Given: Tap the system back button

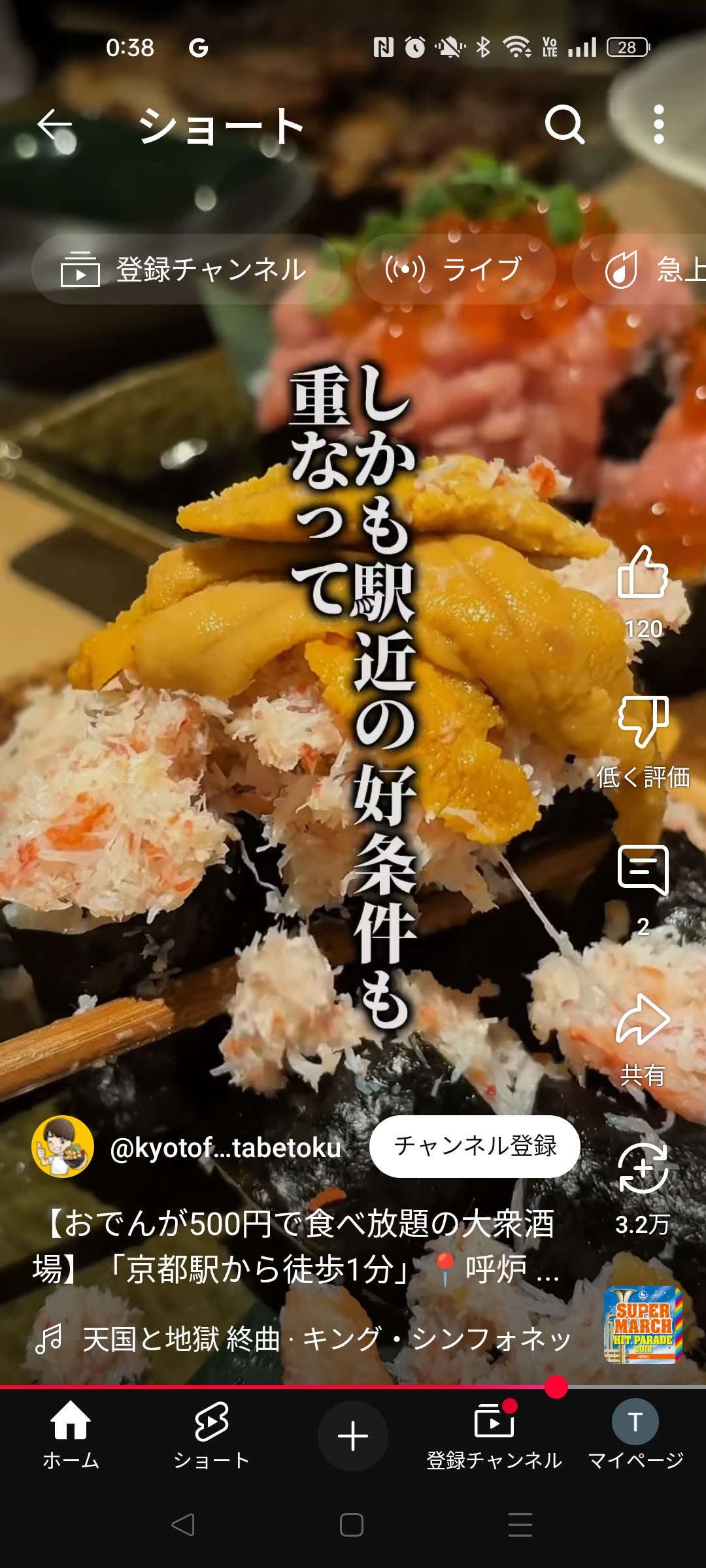Looking at the screenshot, I should pyautogui.click(x=183, y=1525).
